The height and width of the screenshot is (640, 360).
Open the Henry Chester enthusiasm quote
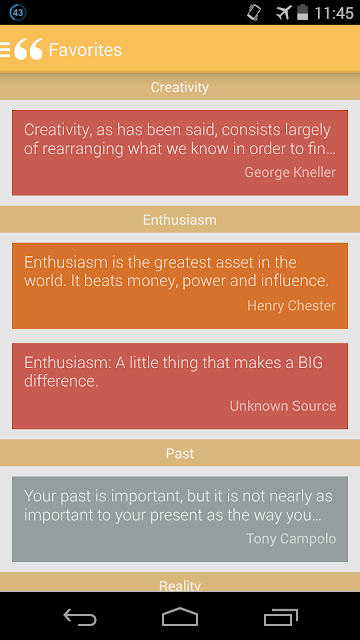180,286
